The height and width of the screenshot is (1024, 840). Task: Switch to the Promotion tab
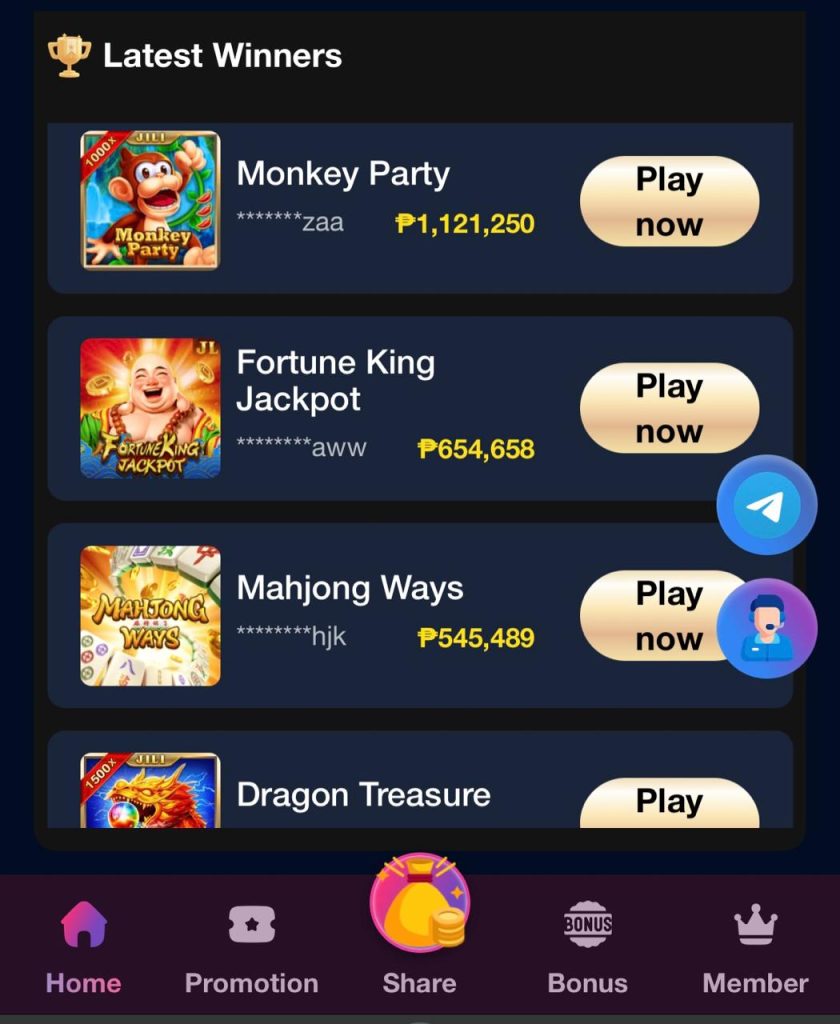(252, 947)
